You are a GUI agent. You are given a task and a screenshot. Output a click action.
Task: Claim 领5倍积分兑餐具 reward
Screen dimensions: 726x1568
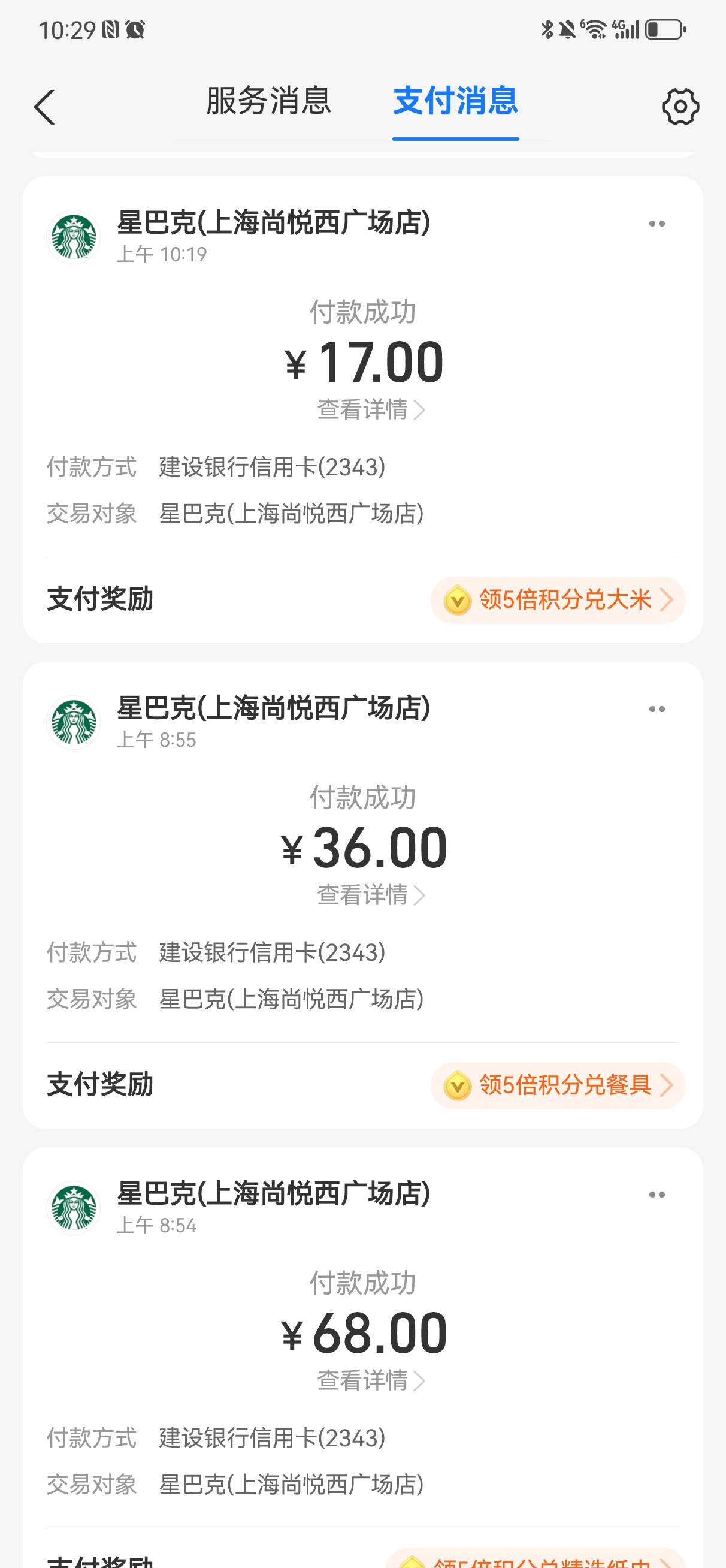coord(558,1085)
